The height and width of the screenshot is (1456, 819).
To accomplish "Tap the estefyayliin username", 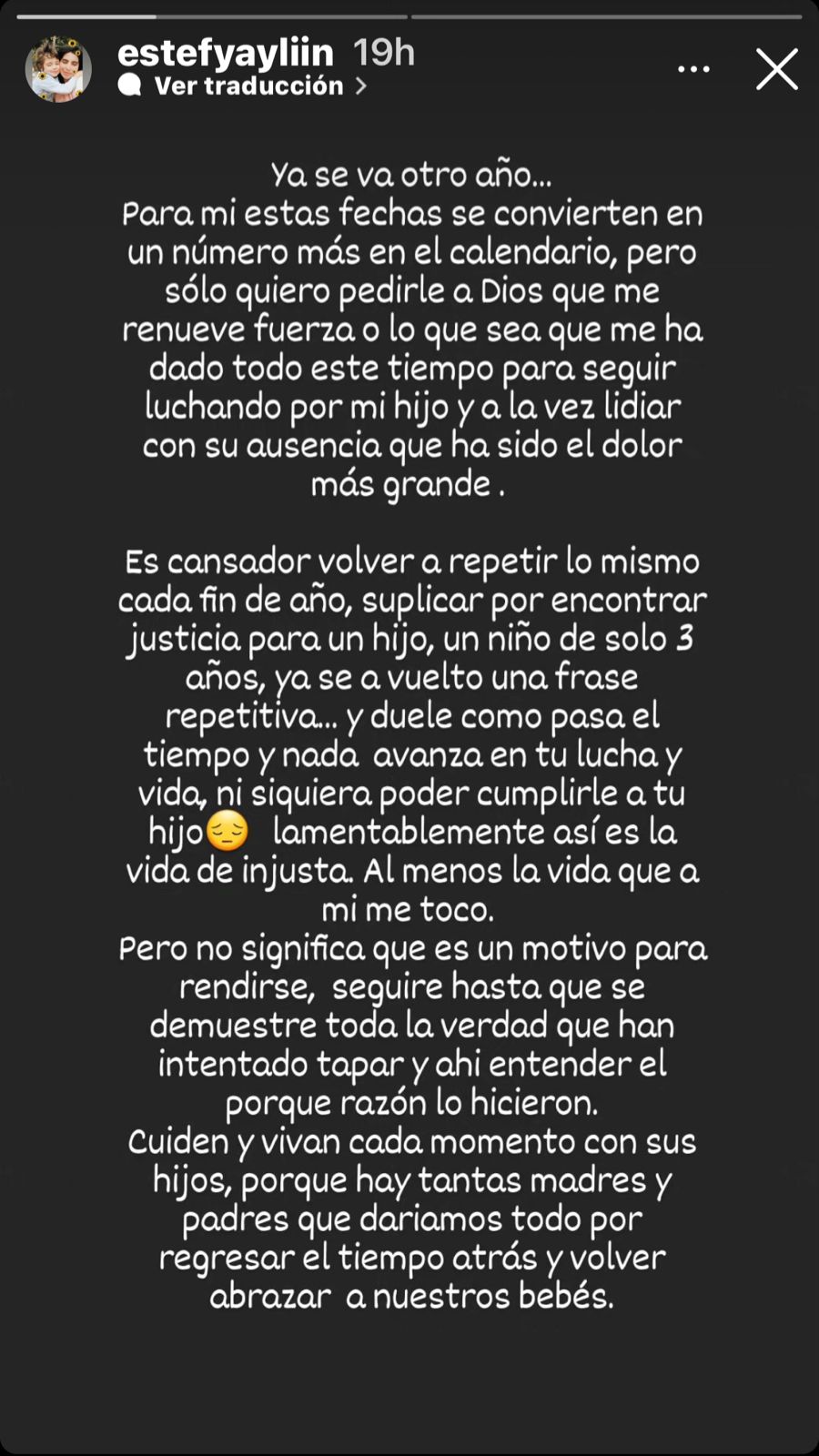I will (226, 53).
